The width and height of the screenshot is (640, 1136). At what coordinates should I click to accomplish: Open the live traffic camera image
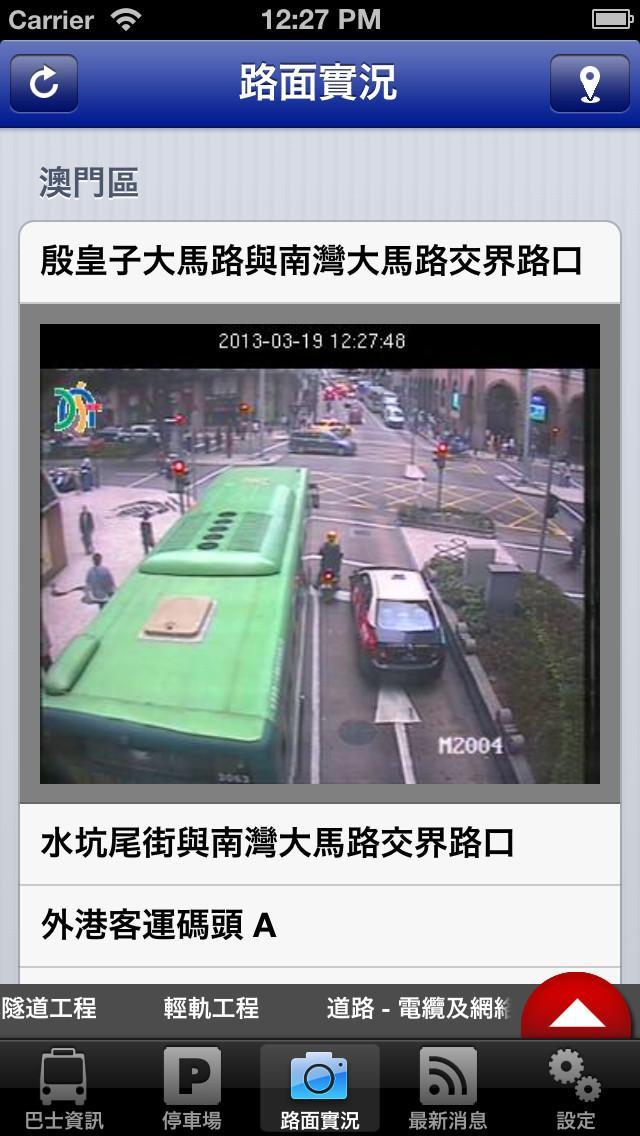[320, 553]
